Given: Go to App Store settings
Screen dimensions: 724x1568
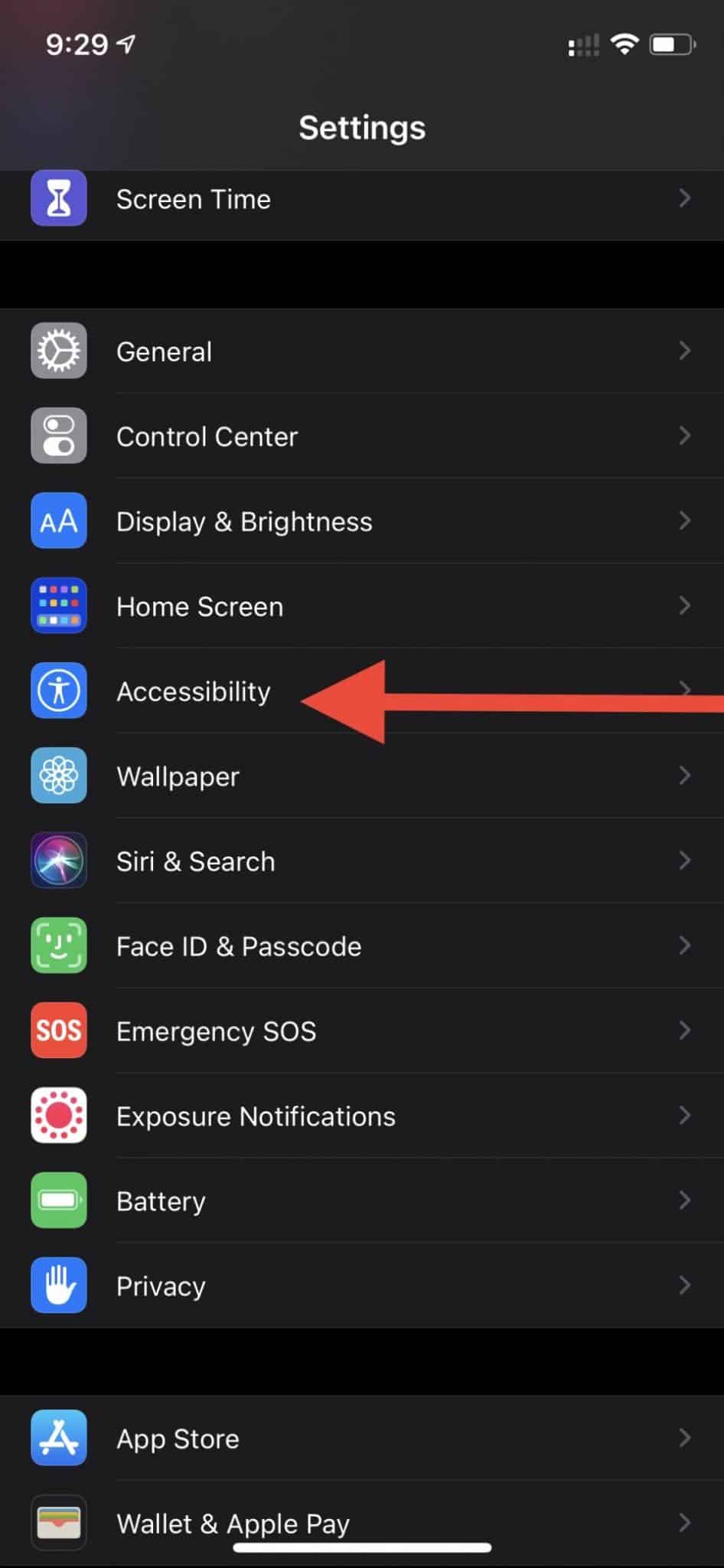Looking at the screenshot, I should [x=178, y=1439].
